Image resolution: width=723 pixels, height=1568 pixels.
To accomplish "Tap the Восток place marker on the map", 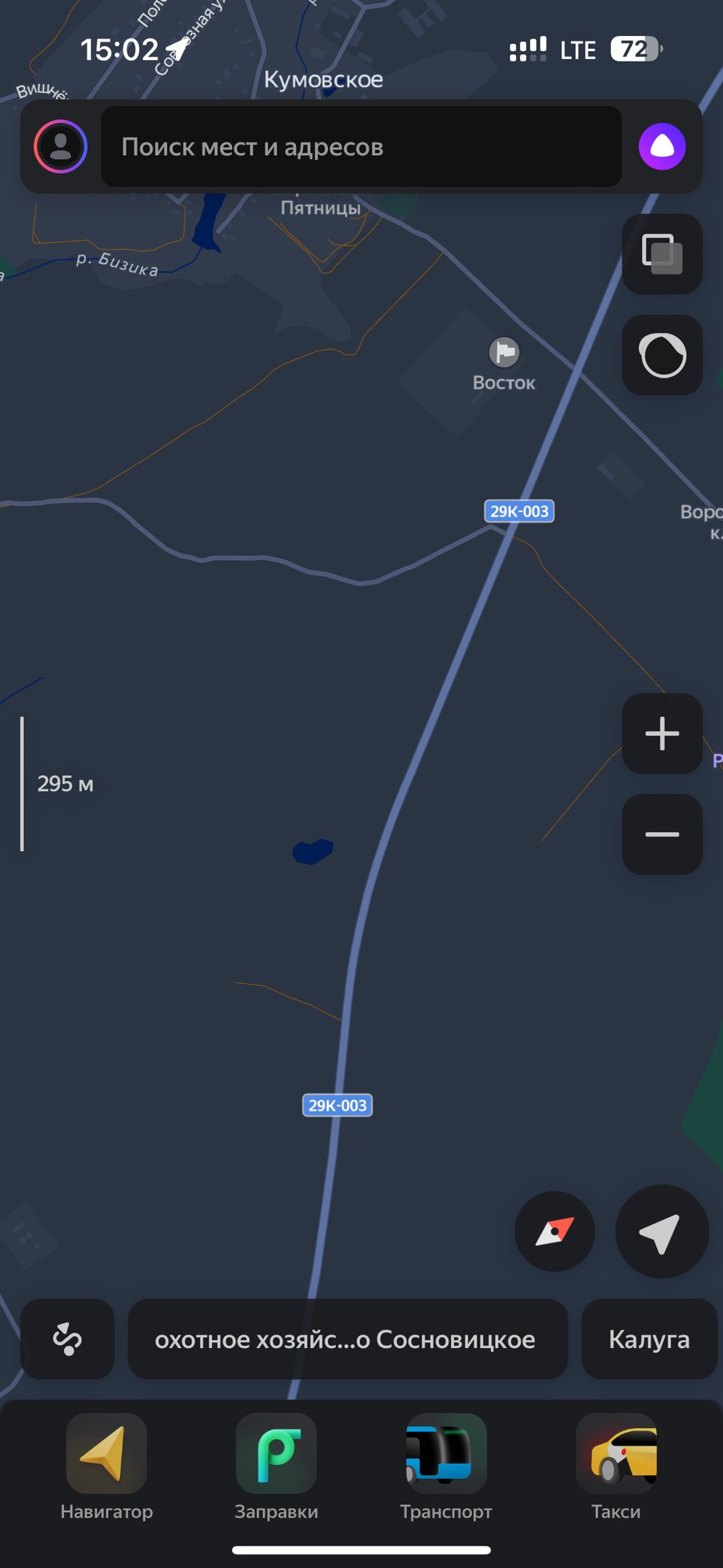I will [504, 352].
